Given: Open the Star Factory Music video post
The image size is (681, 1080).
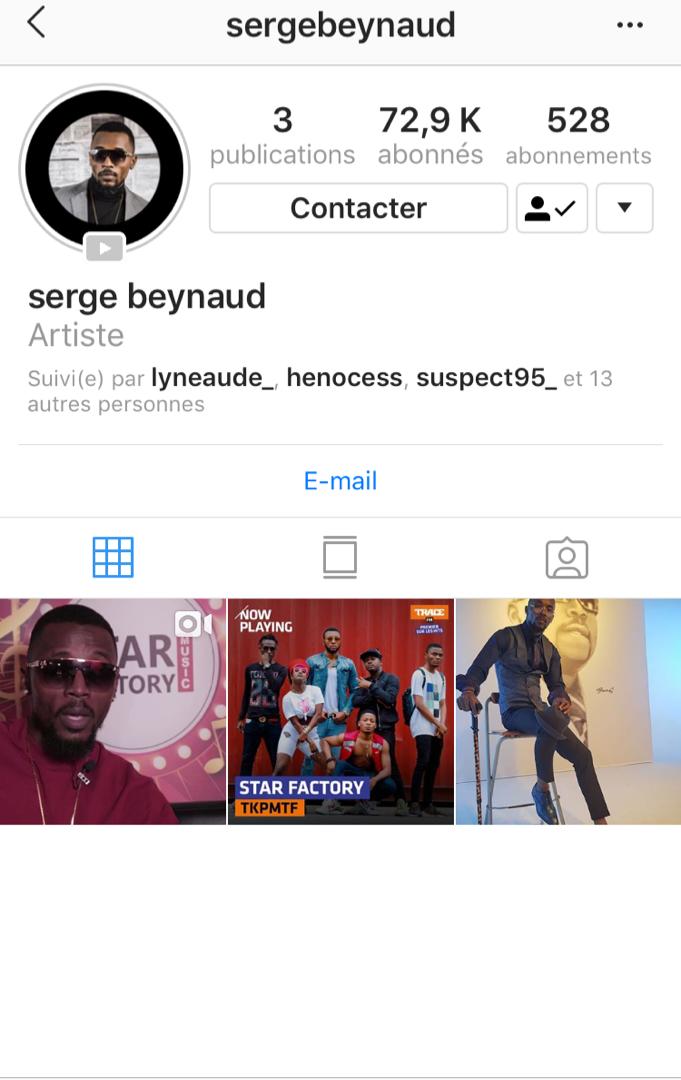Looking at the screenshot, I should click(x=113, y=711).
